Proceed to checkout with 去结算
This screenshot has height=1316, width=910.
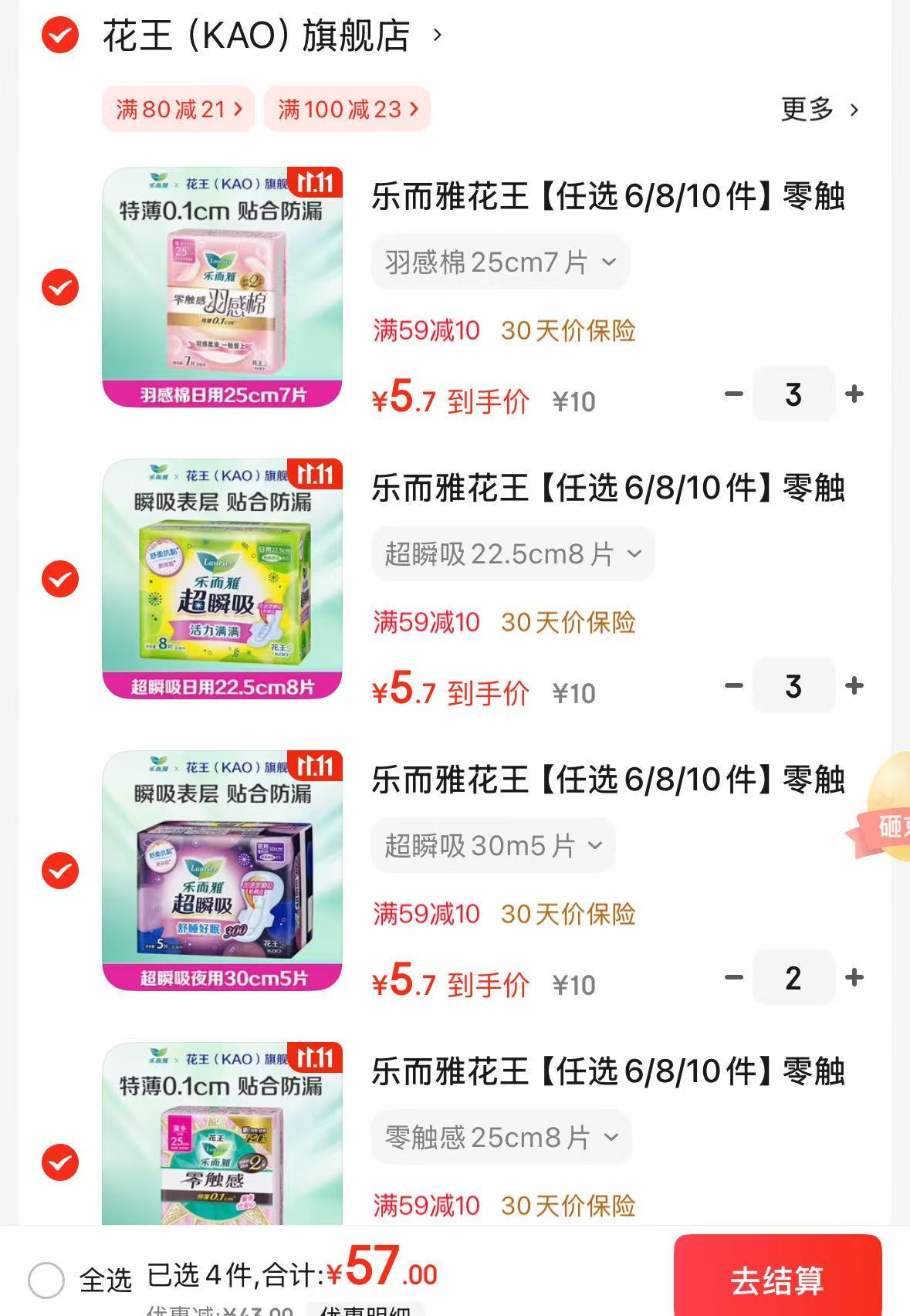(x=776, y=1280)
